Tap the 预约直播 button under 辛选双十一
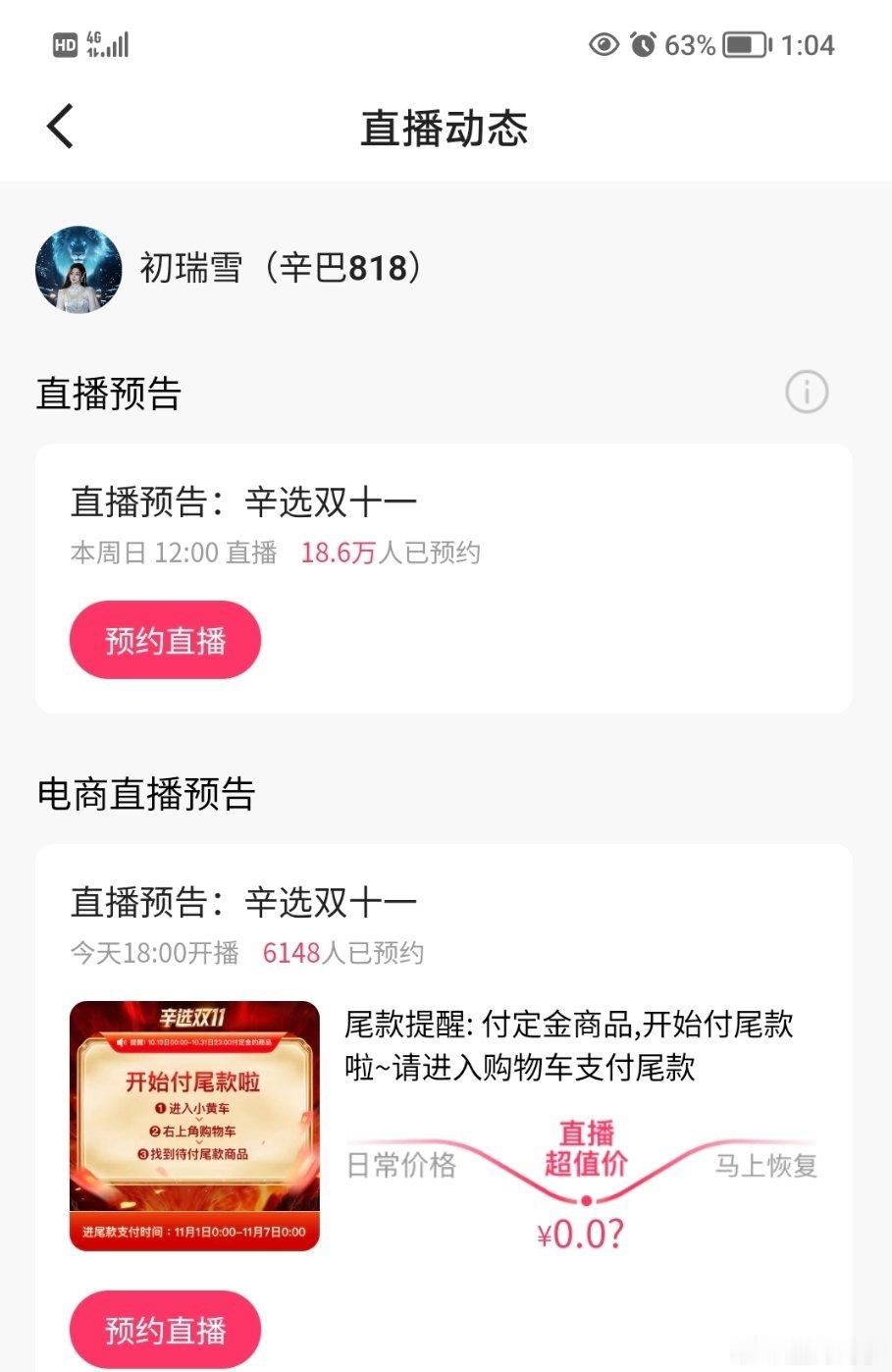Screen dimensions: 892x1372 tap(164, 640)
